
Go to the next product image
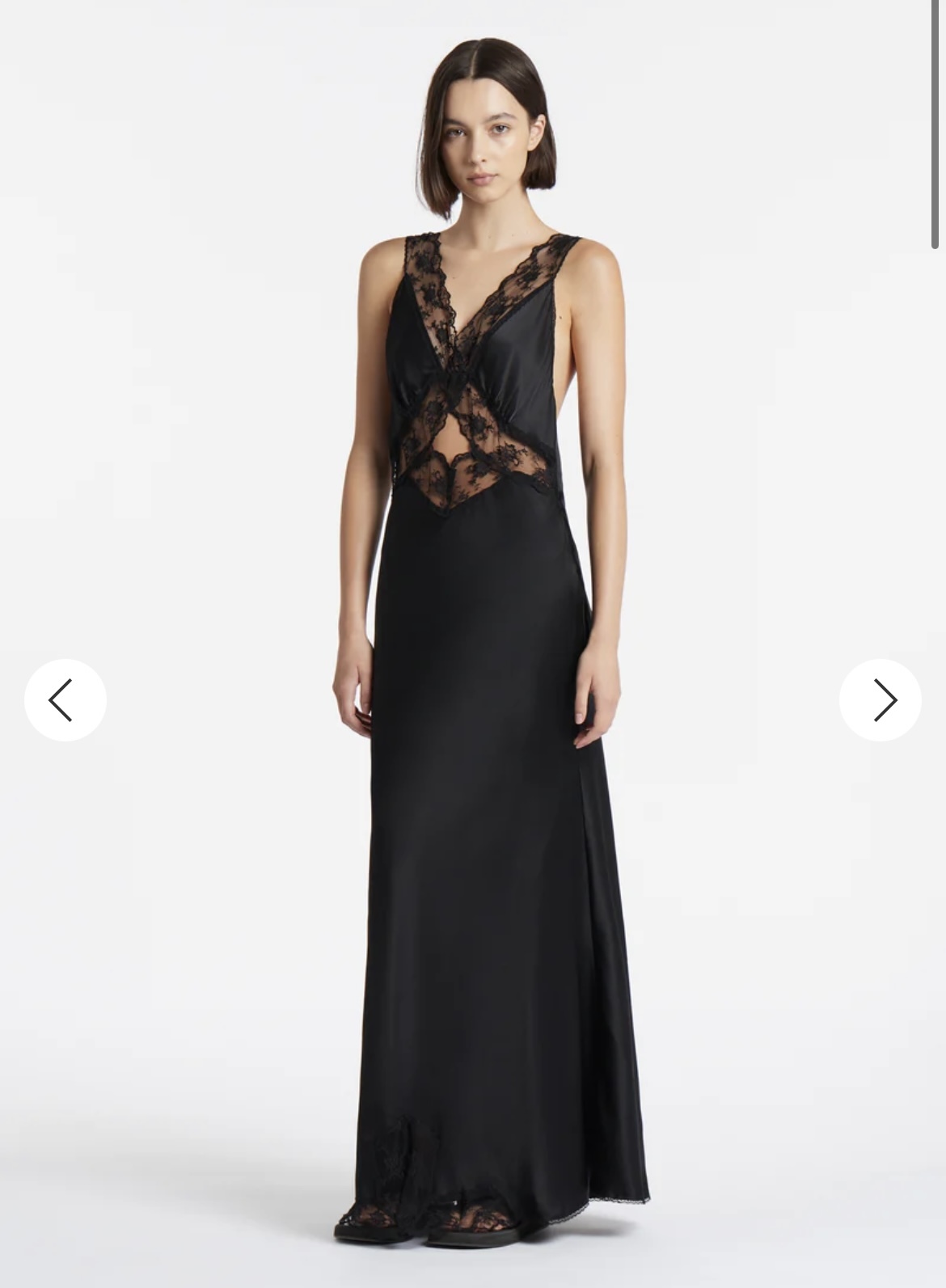pyautogui.click(x=880, y=700)
